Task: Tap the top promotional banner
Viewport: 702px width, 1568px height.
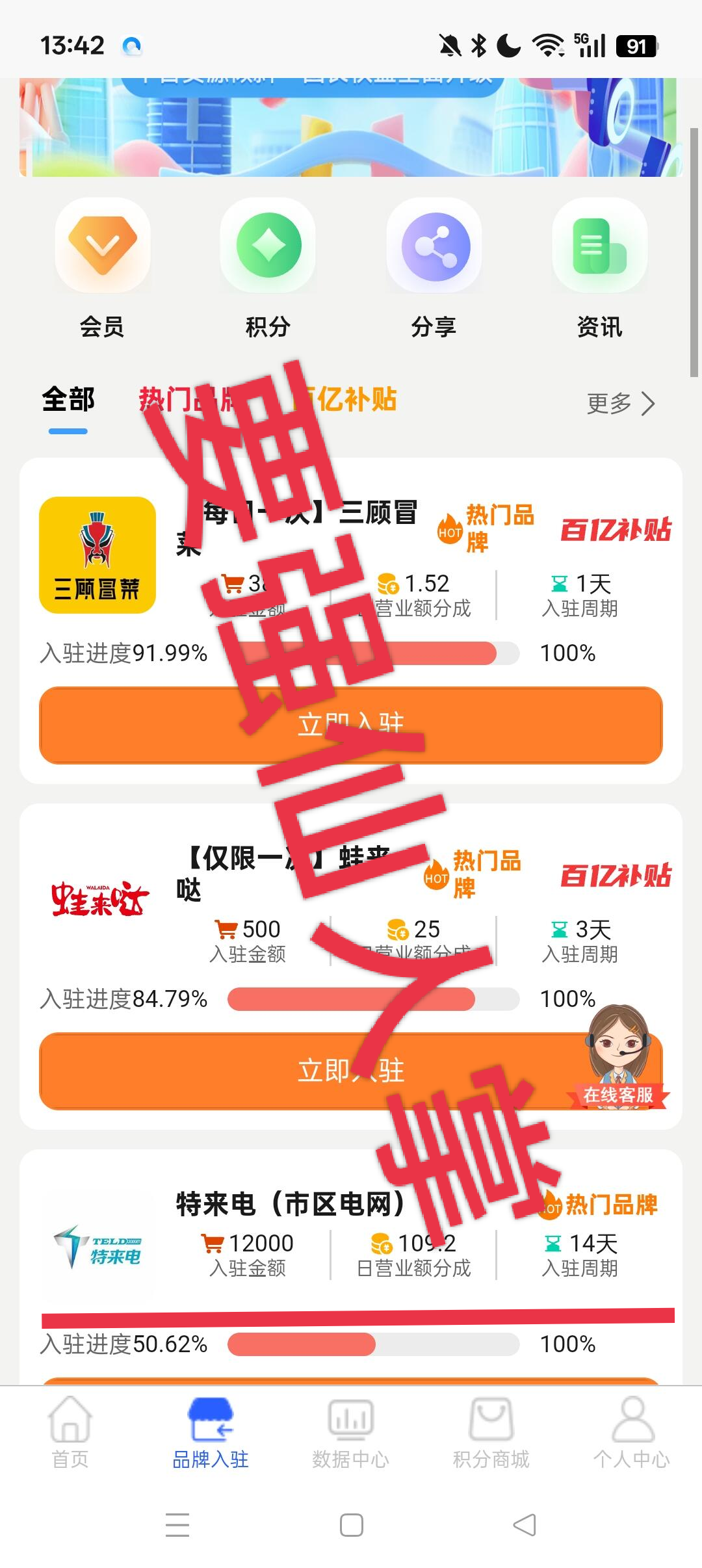Action: 351,127
